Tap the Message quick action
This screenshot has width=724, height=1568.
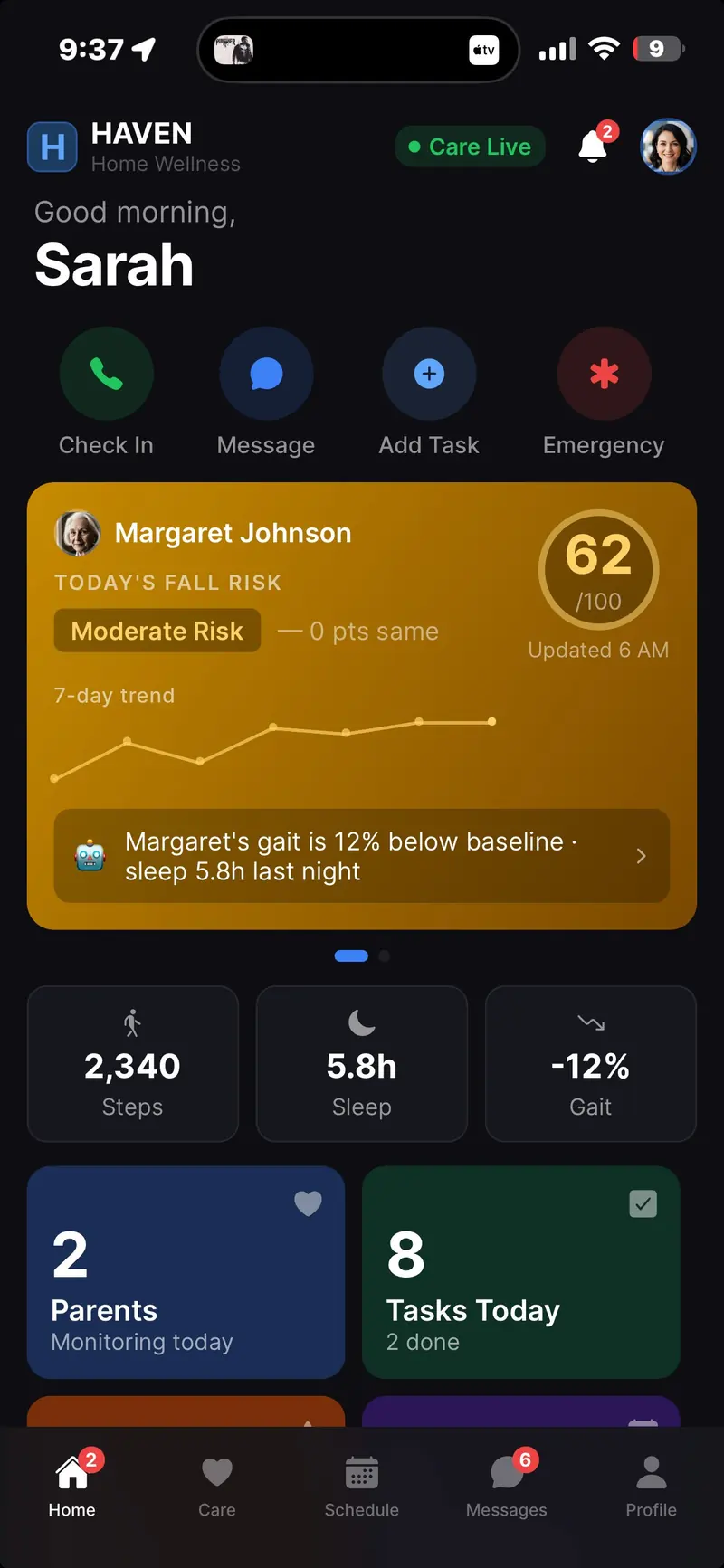[266, 374]
